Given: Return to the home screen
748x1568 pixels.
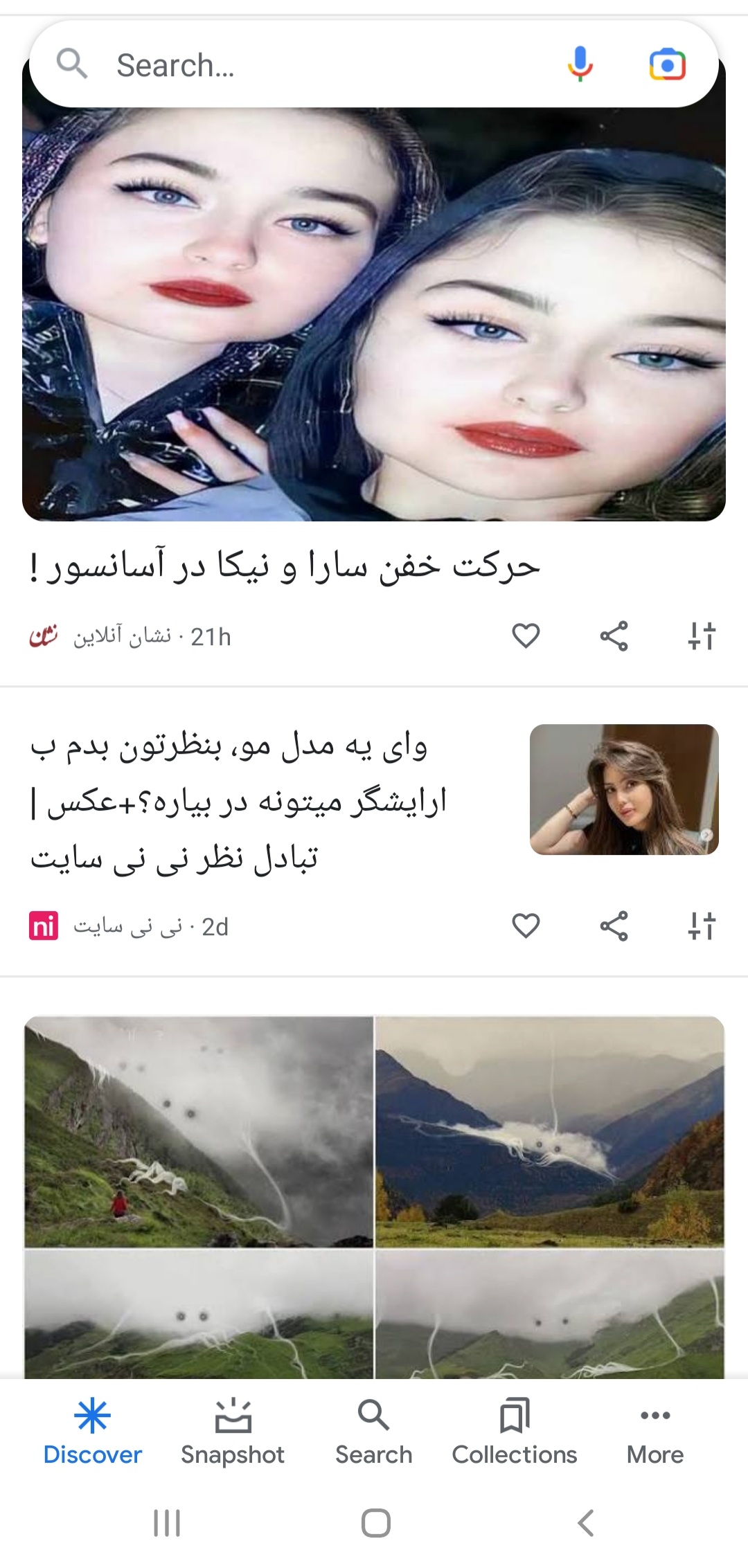Looking at the screenshot, I should [x=375, y=1523].
